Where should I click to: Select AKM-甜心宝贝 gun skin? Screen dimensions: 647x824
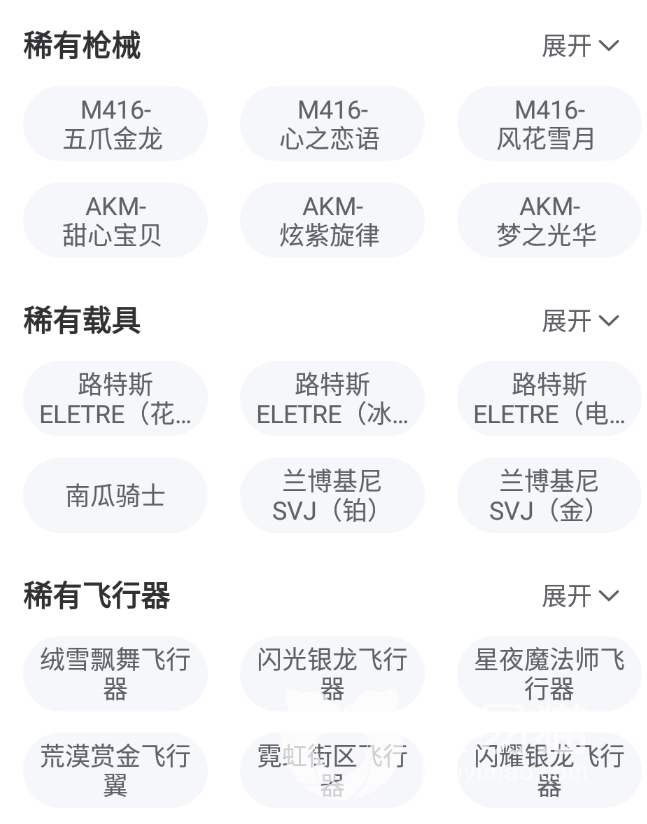coord(115,221)
